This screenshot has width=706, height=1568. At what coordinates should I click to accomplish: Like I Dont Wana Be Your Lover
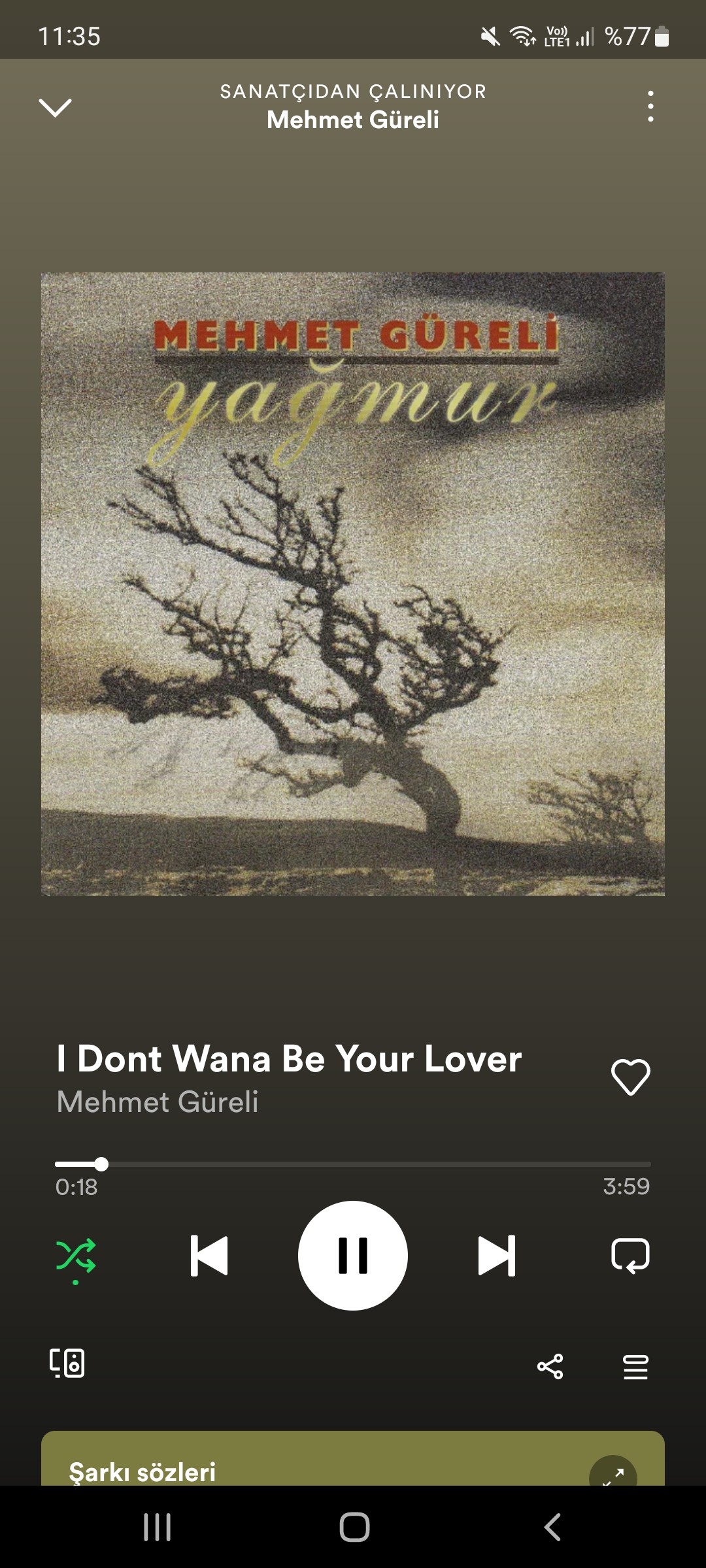tap(630, 1077)
